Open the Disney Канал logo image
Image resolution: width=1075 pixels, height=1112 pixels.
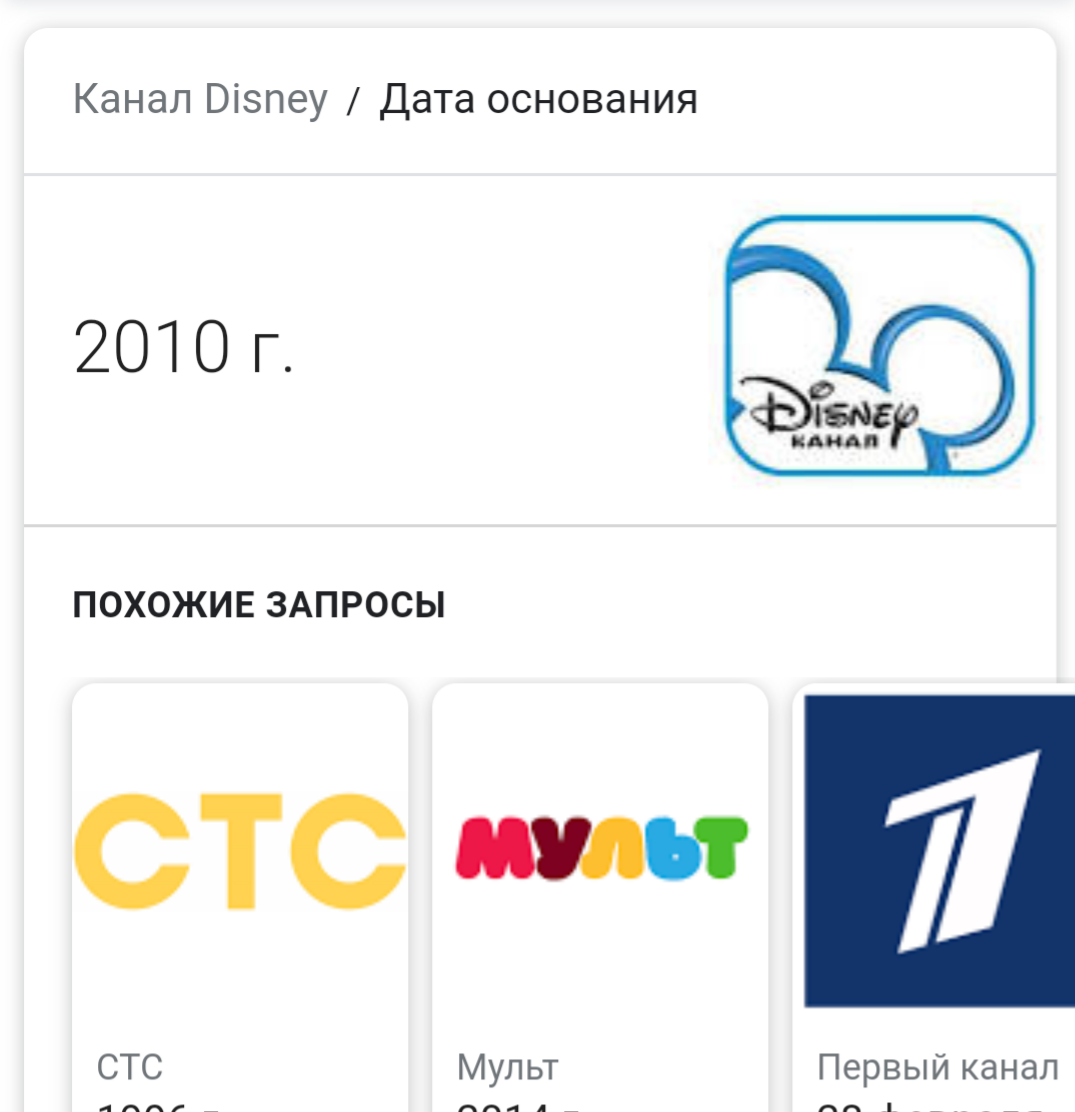(879, 345)
